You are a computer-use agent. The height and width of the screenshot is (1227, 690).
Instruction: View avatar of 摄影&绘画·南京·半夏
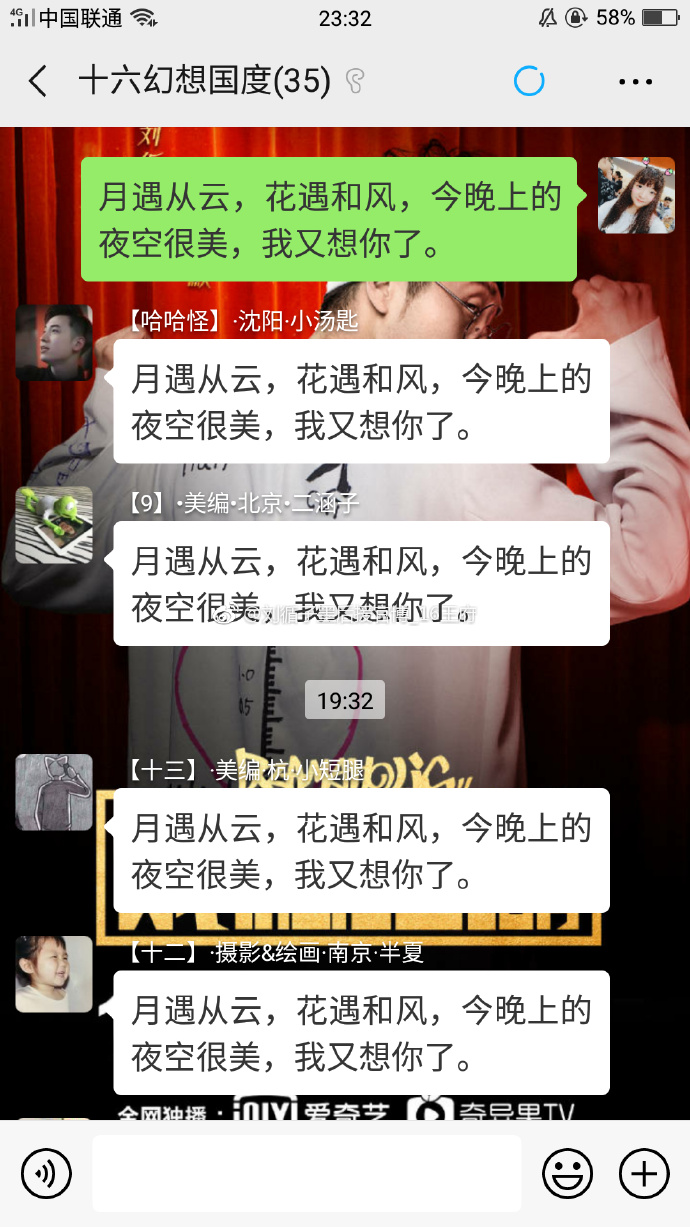click(x=54, y=974)
